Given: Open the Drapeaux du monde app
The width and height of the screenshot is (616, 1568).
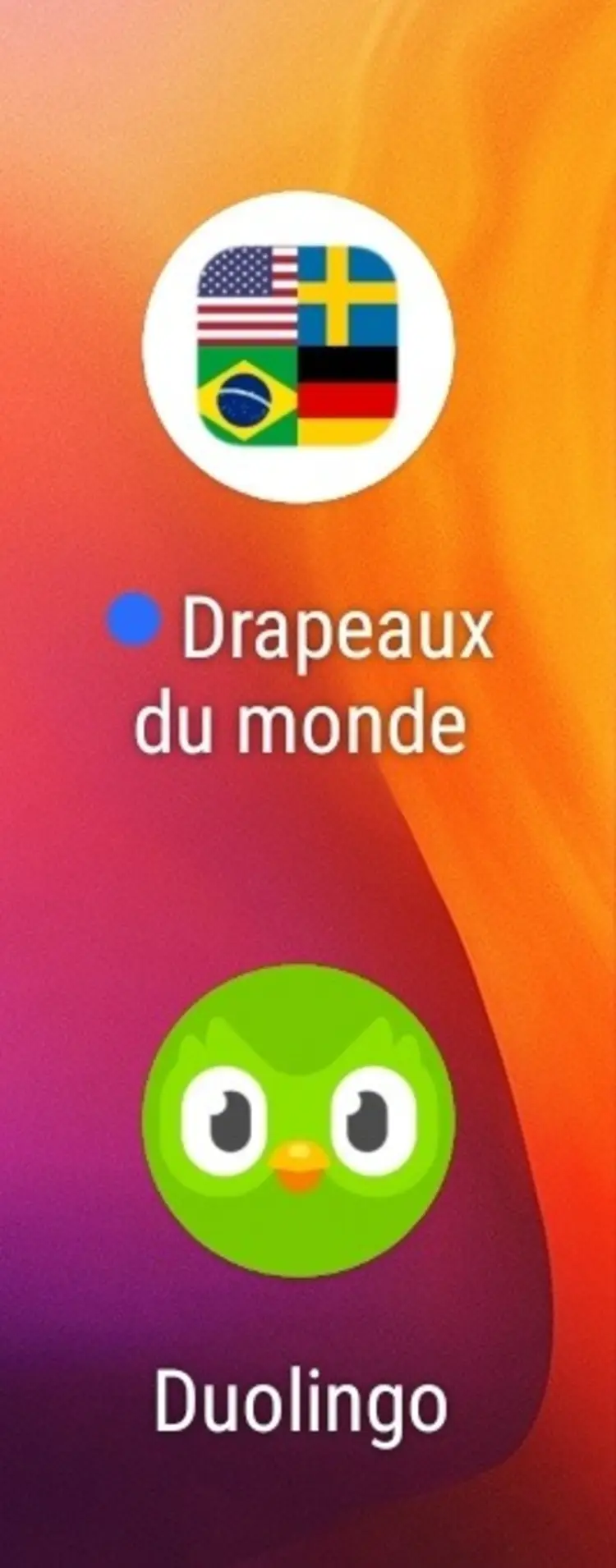Looking at the screenshot, I should click(x=298, y=346).
